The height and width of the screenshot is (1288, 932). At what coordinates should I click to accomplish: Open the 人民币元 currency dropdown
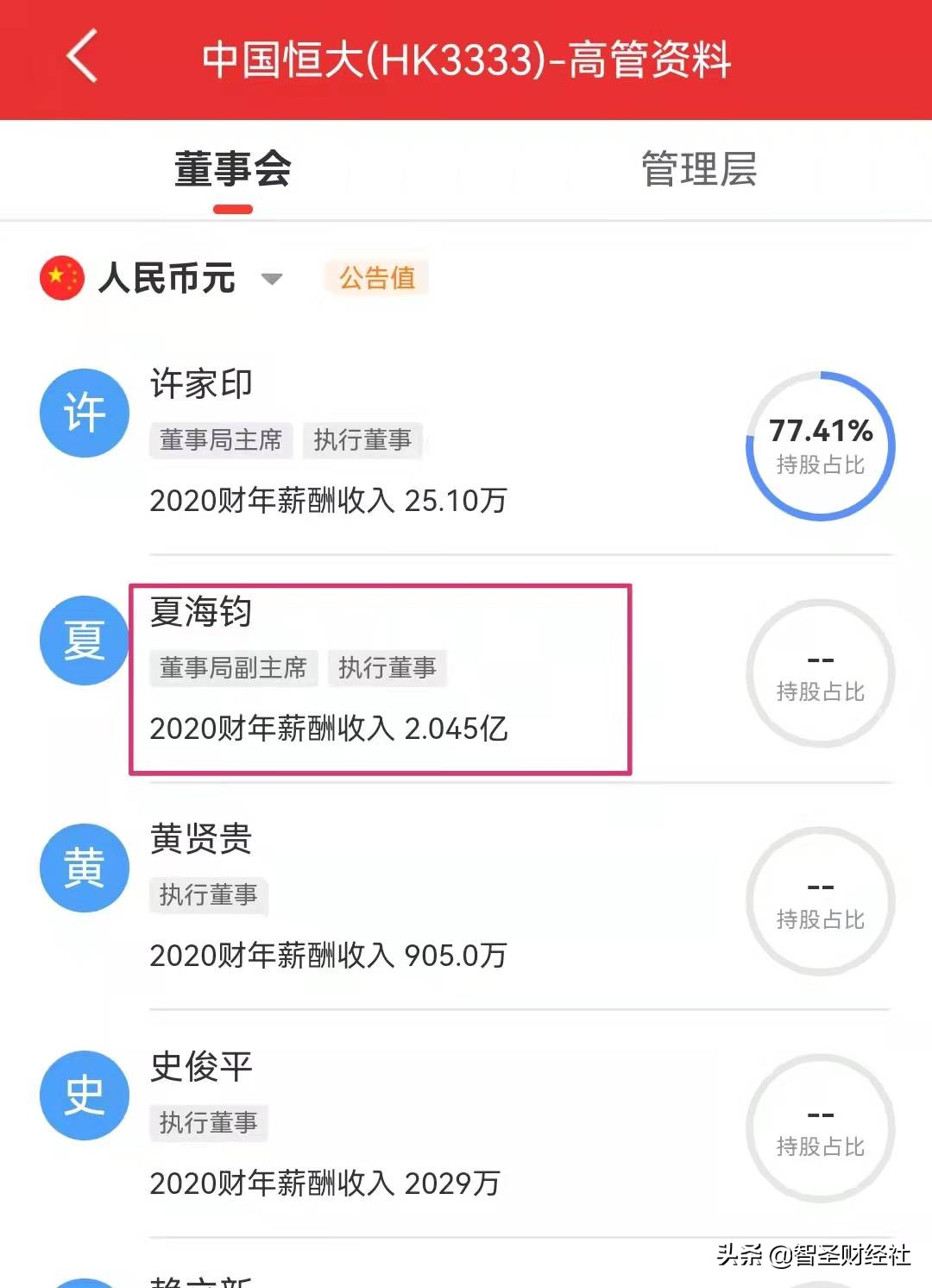pos(168,278)
